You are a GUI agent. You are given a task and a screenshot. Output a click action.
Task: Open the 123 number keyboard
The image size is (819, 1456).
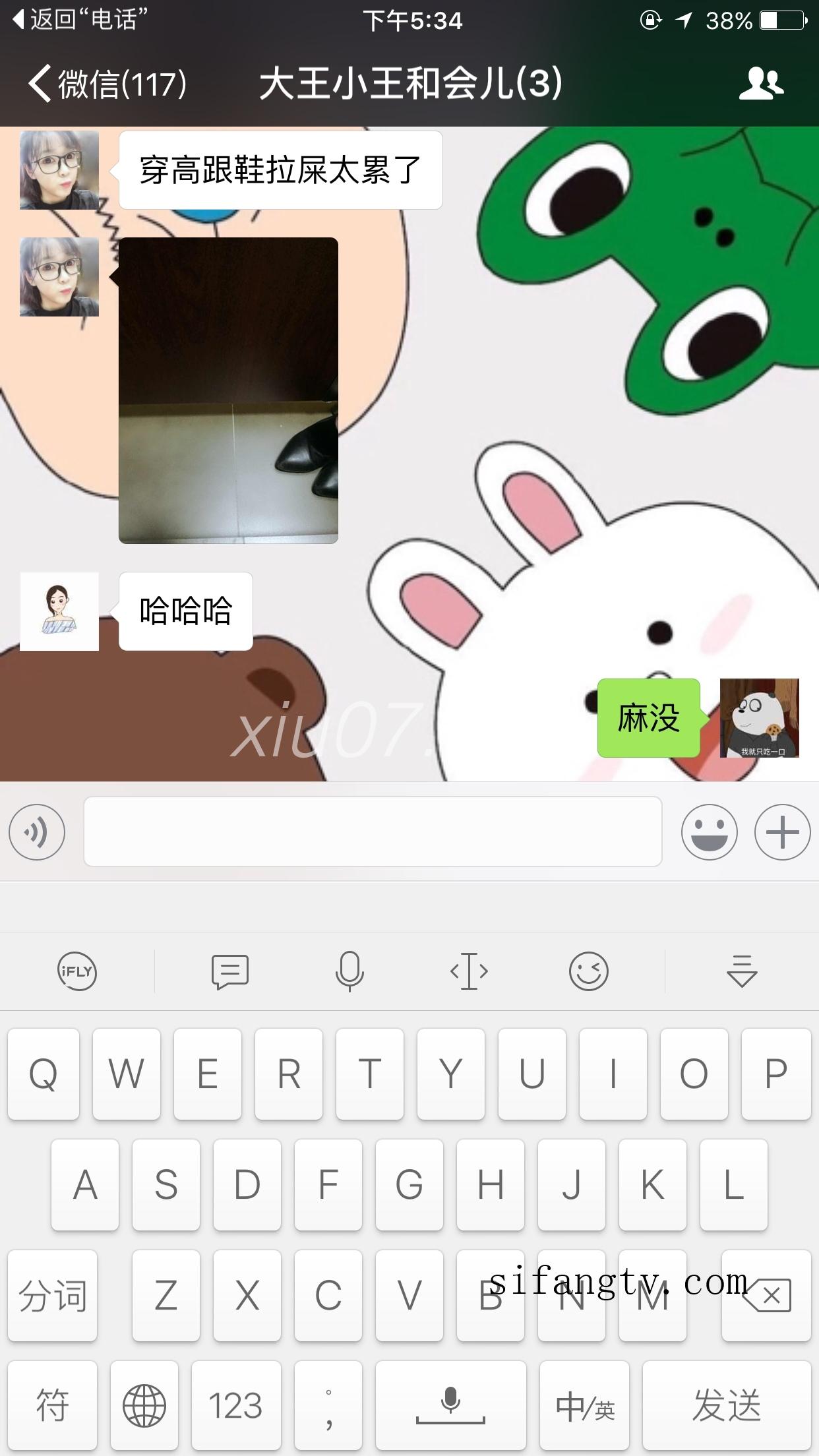point(235,1405)
